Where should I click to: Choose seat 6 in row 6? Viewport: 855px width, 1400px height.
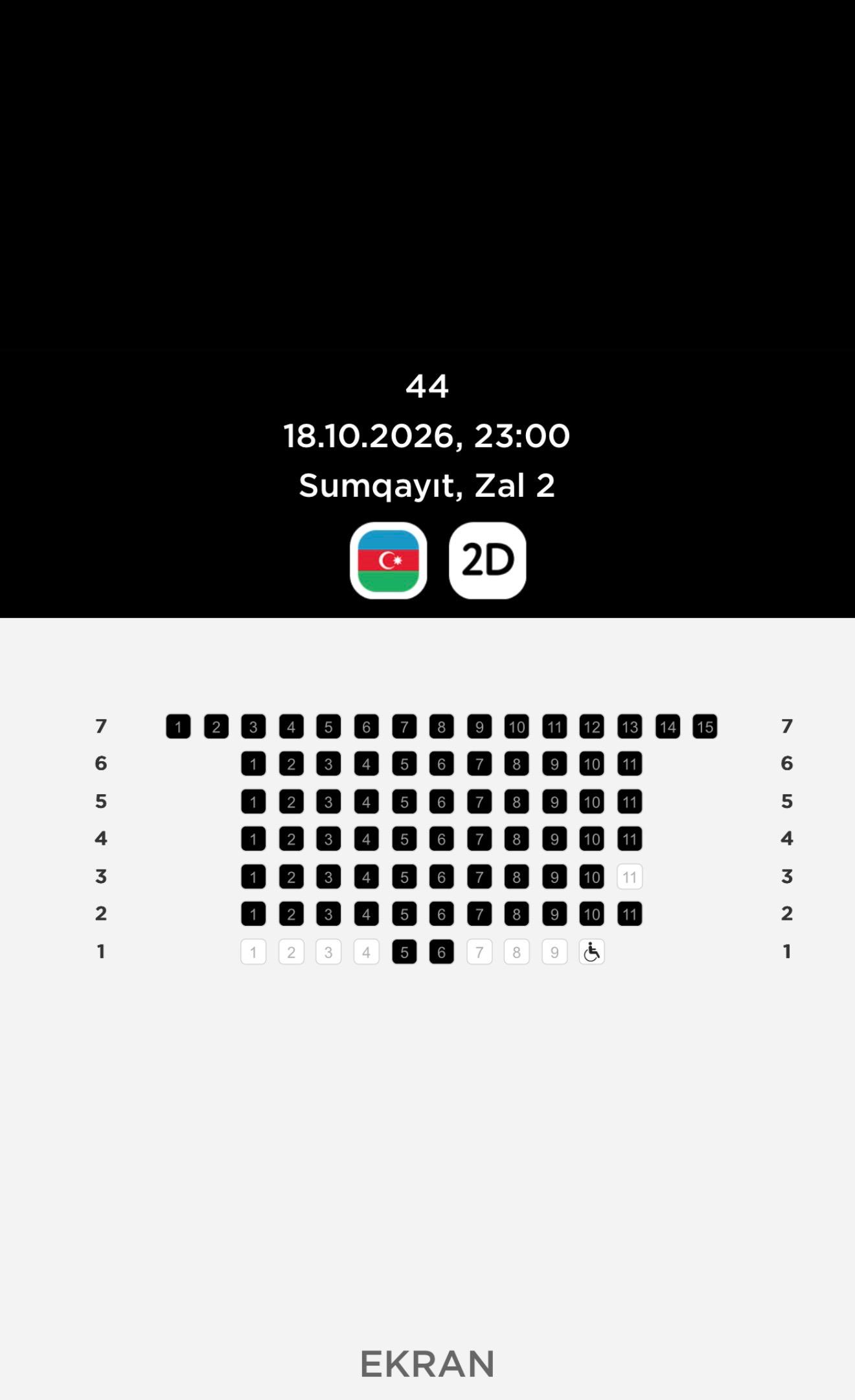(442, 764)
